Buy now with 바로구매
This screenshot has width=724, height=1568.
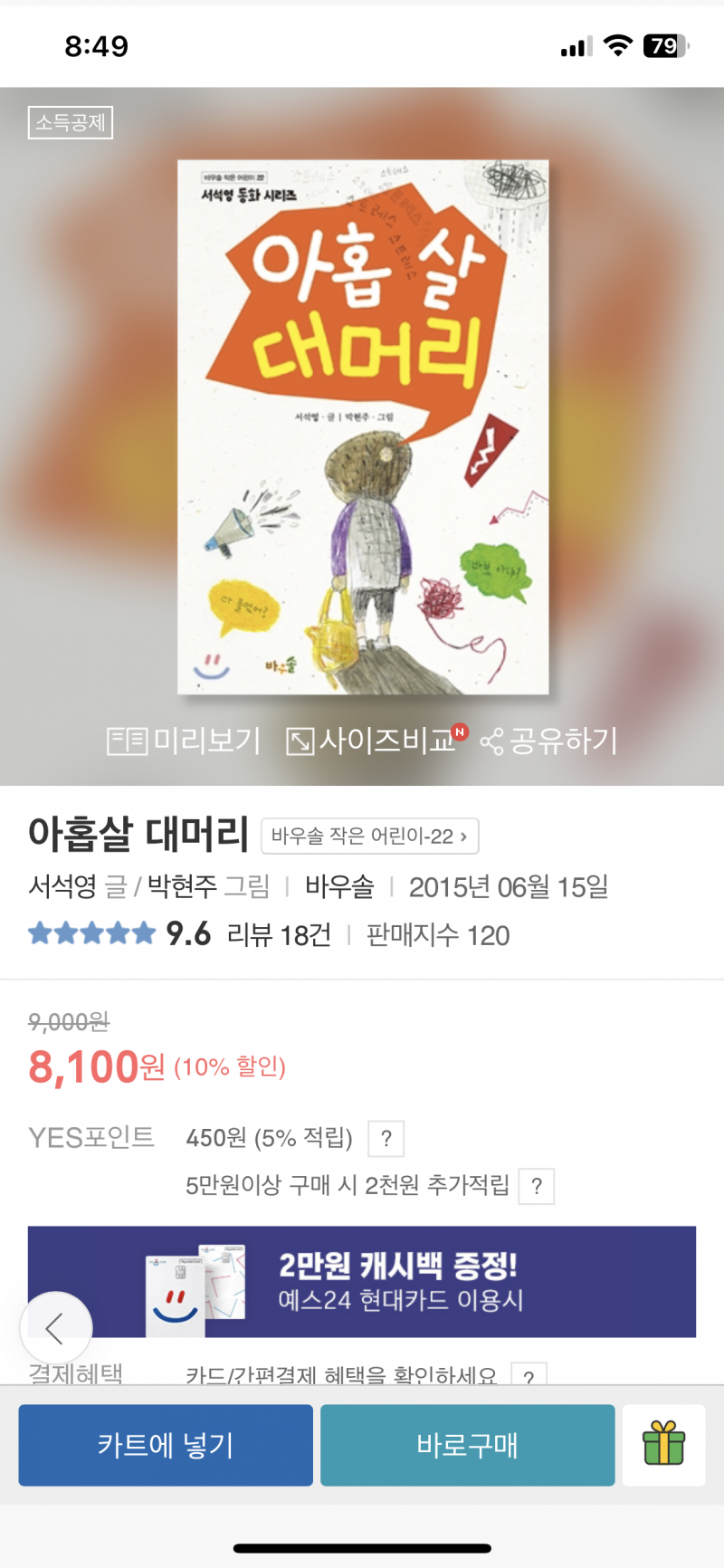pos(467,1445)
